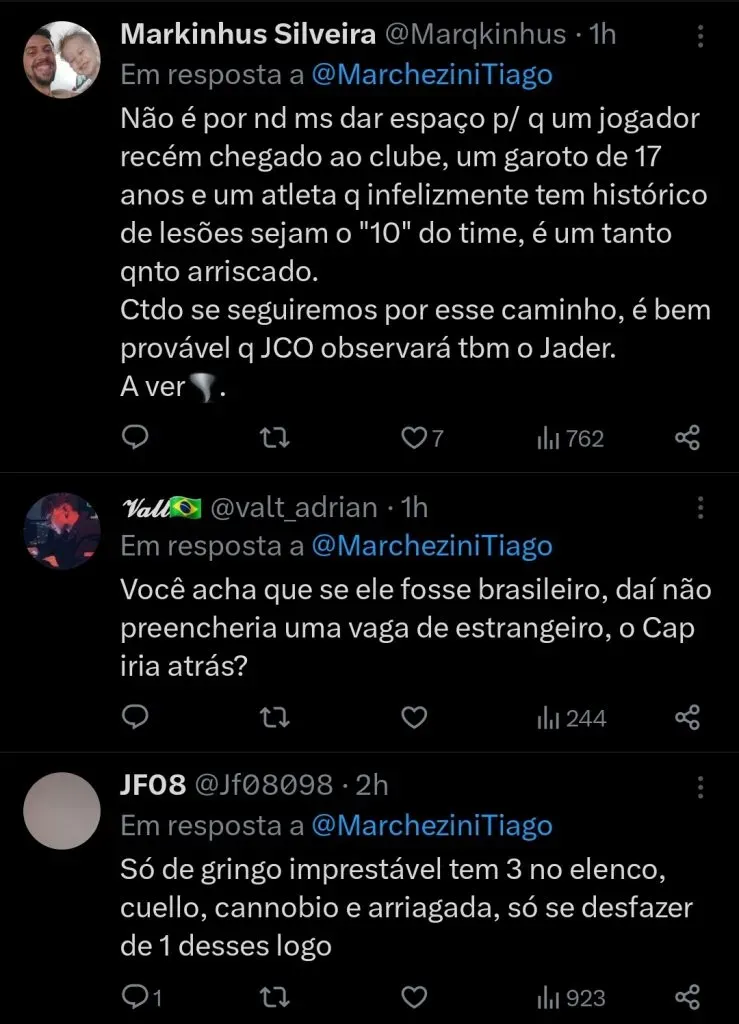Viewport: 739px width, 1024px height.
Task: Open more options on @valt_adrian's tweet
Action: [x=700, y=507]
